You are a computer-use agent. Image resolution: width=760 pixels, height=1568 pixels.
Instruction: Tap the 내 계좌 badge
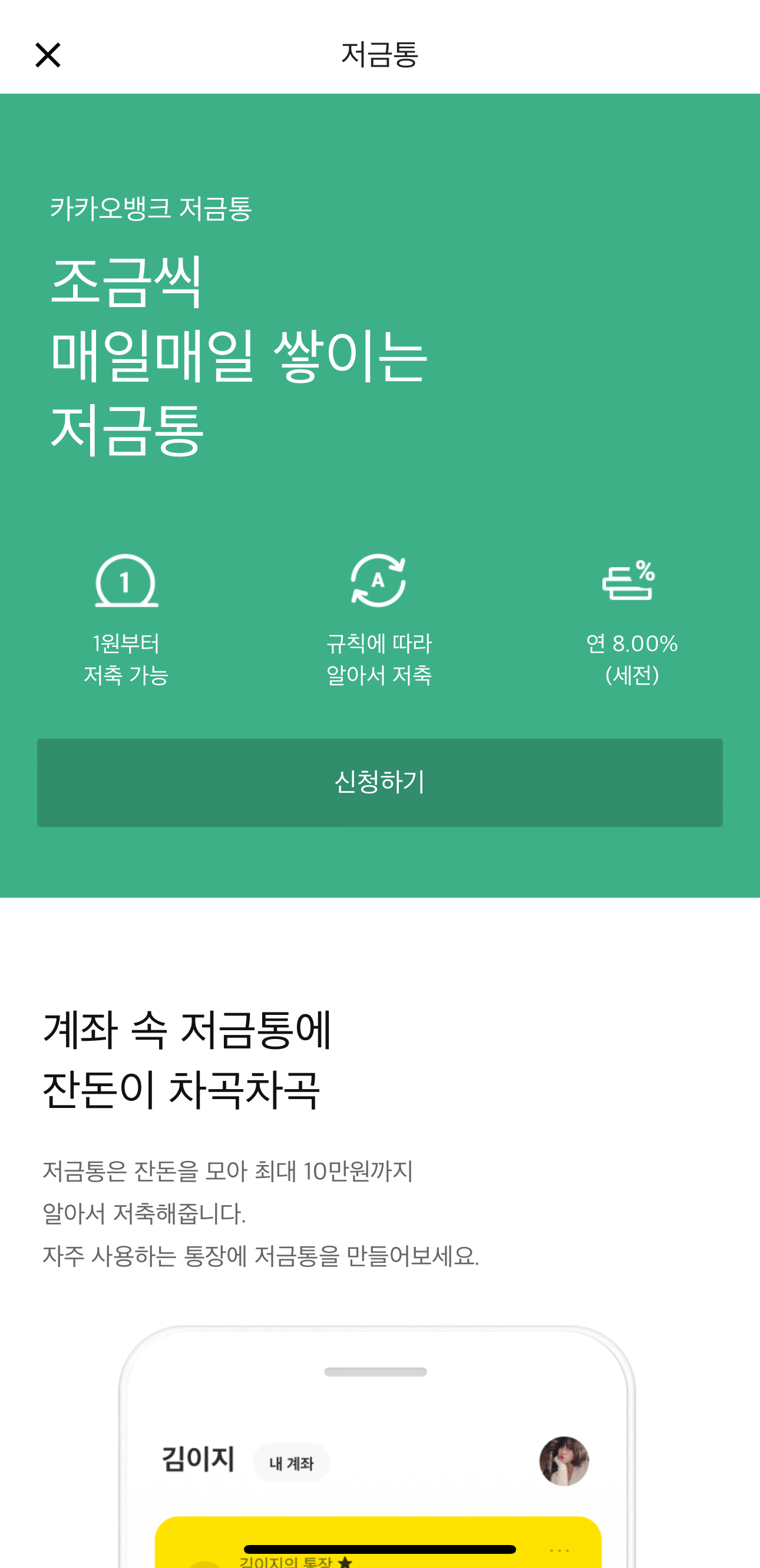[x=290, y=1463]
